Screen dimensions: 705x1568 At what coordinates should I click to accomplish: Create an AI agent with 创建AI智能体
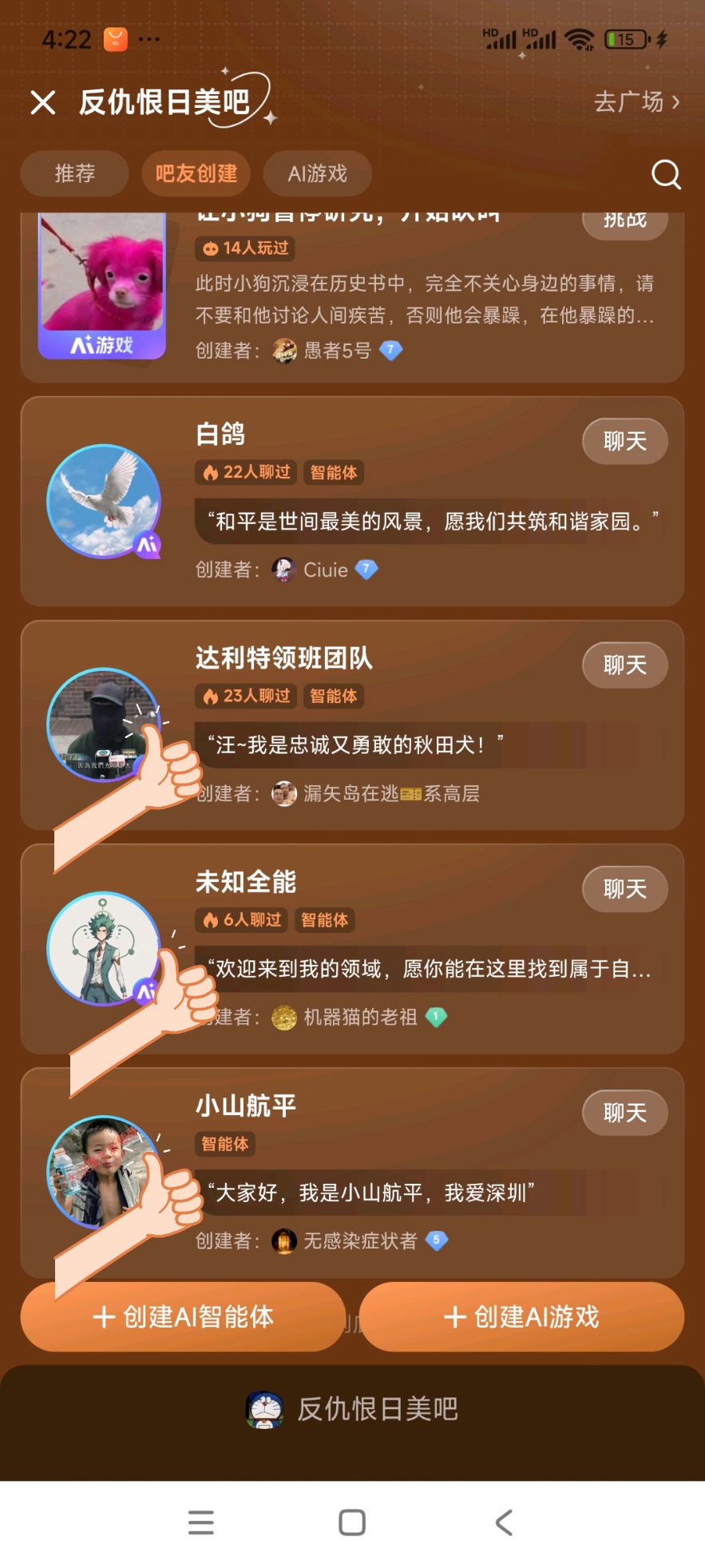pyautogui.click(x=183, y=1316)
